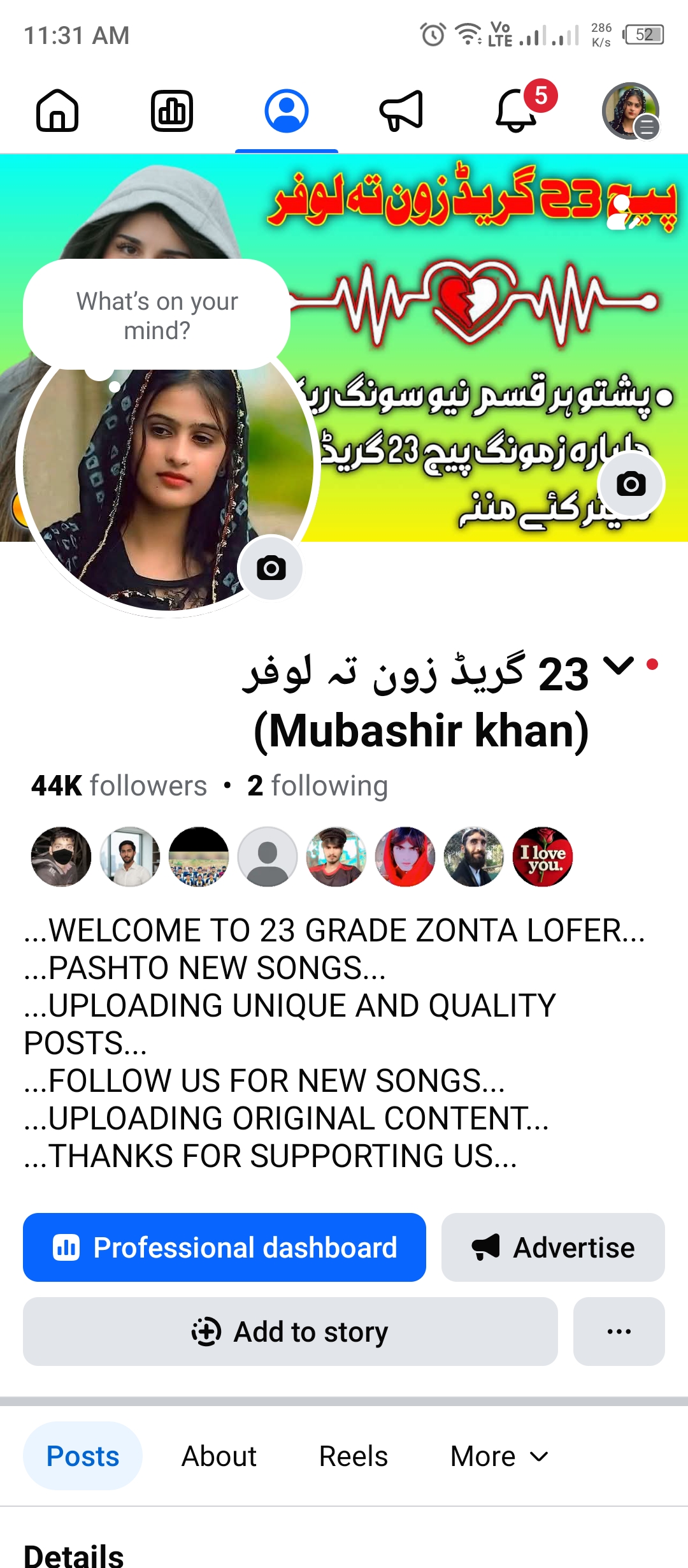
Task: Add to story
Action: pyautogui.click(x=290, y=1332)
